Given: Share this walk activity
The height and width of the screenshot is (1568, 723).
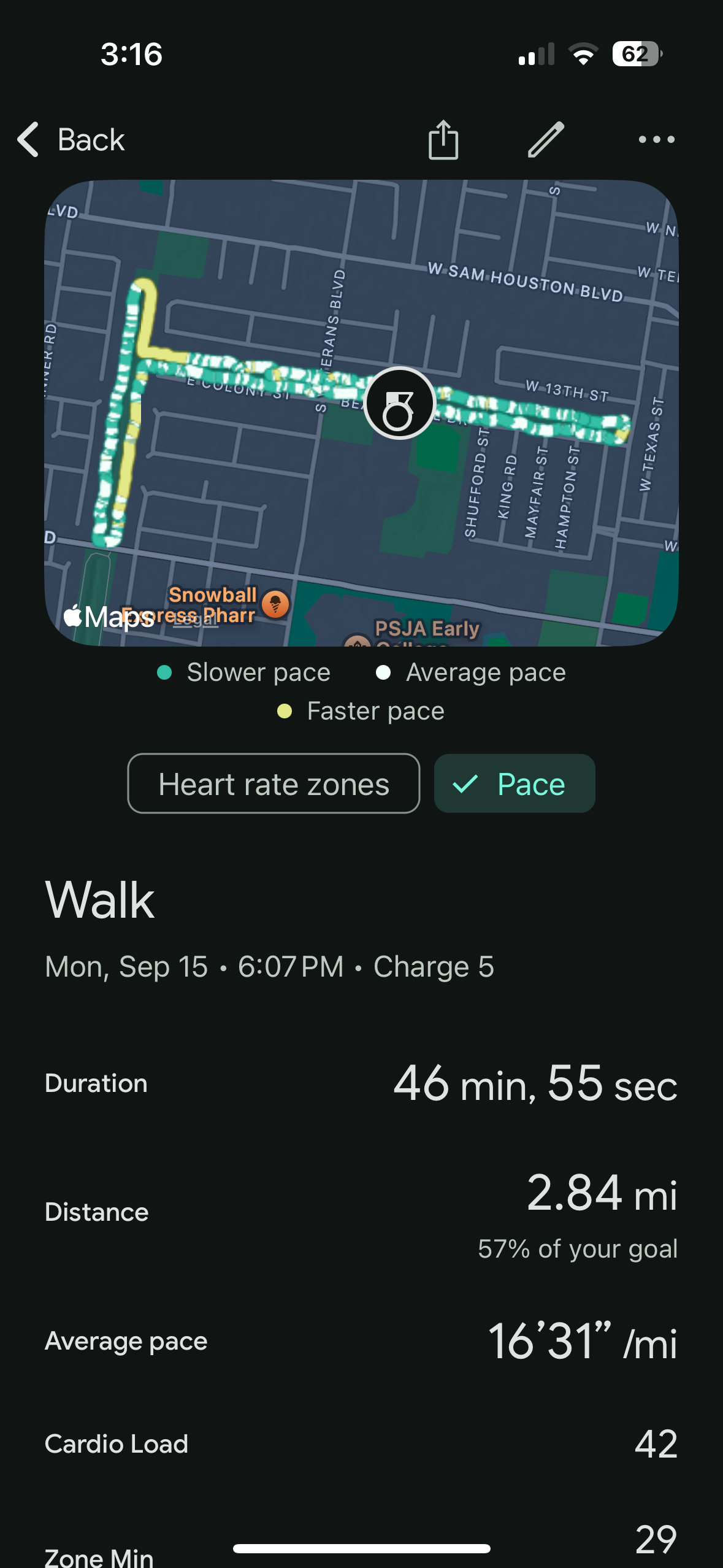Looking at the screenshot, I should 443,140.
